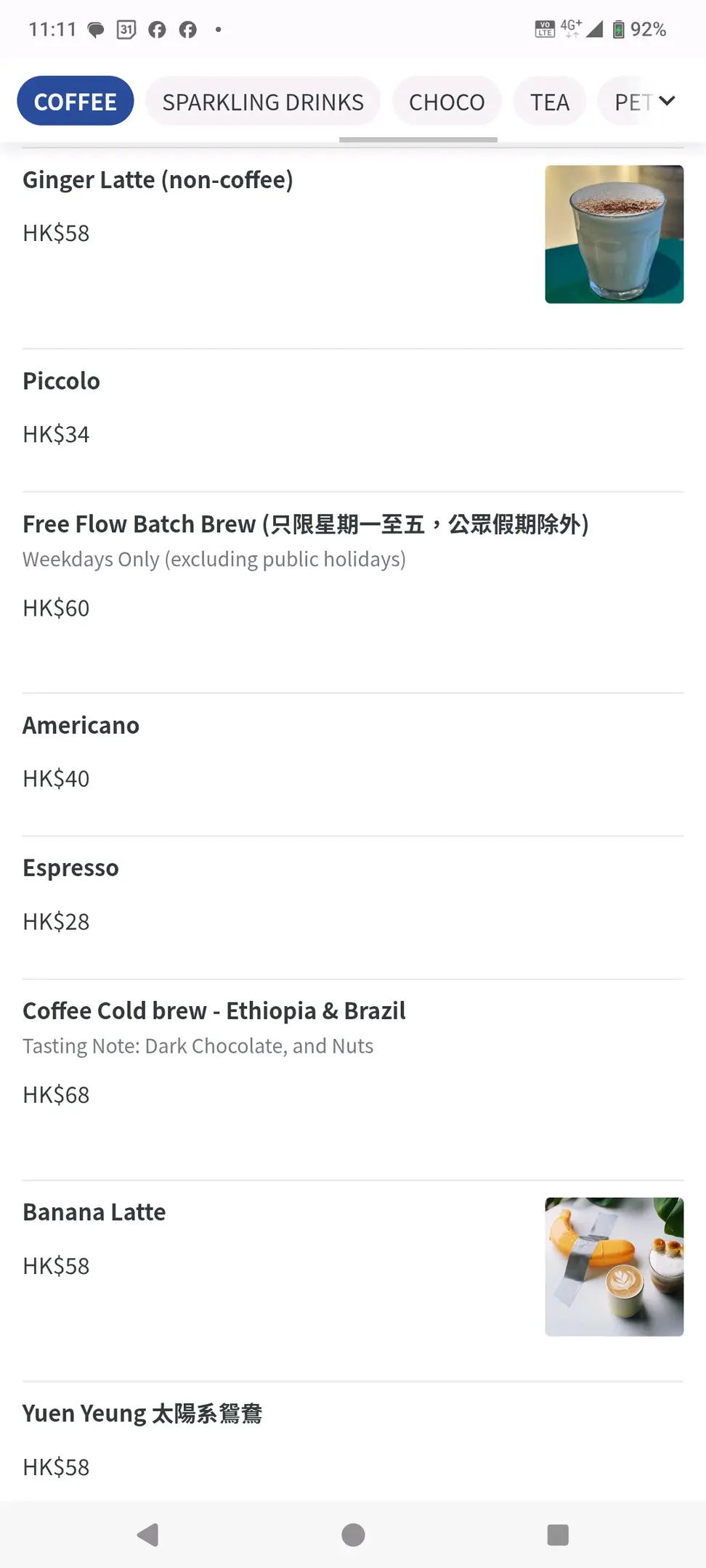Switch to the SPARKLING DRINKS category
This screenshot has height=1568, width=706.
pyautogui.click(x=263, y=102)
